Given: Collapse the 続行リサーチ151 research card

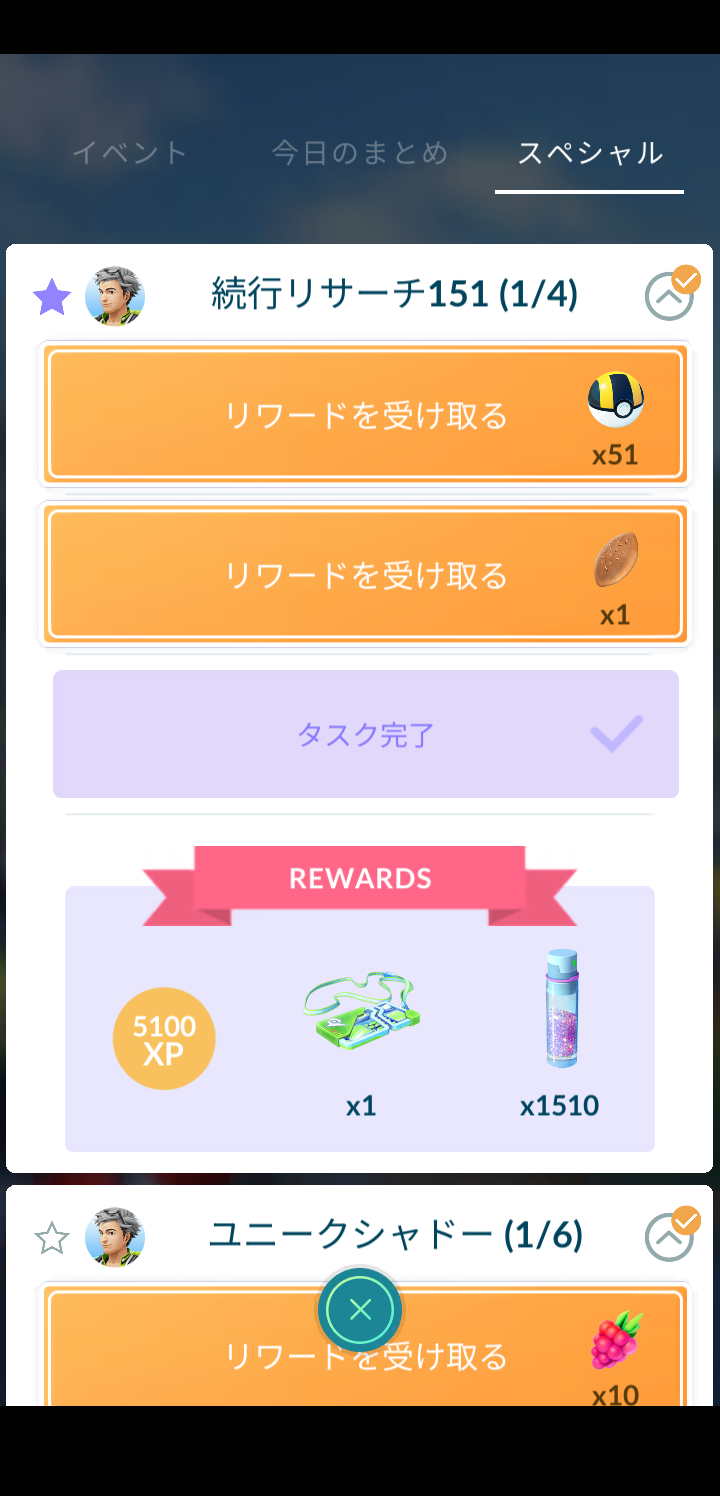Looking at the screenshot, I should [x=669, y=295].
